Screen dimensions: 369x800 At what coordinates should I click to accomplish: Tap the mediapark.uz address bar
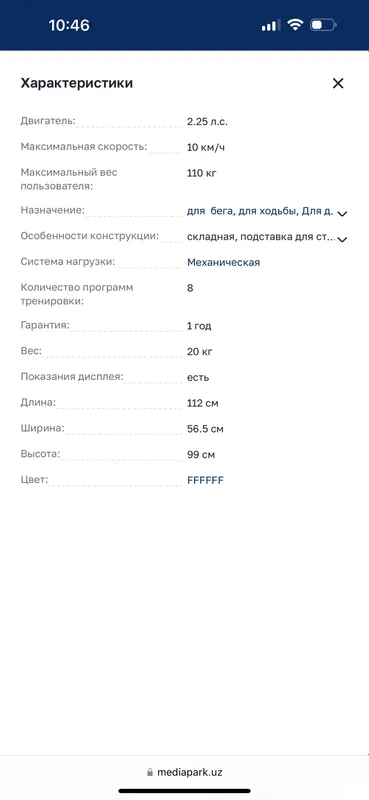tap(184, 772)
